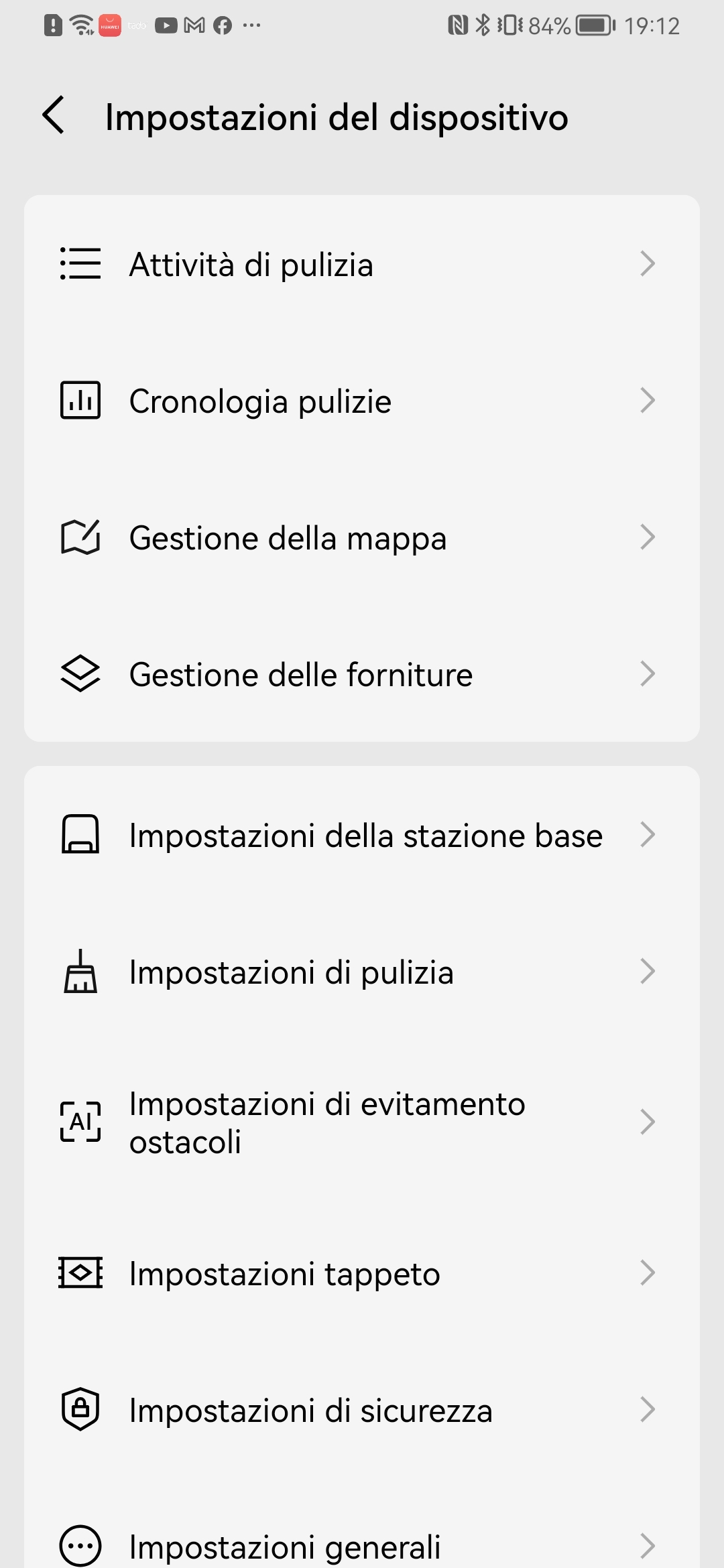This screenshot has height=1568, width=724.
Task: Open Gestione delle forniture
Action: (x=362, y=674)
